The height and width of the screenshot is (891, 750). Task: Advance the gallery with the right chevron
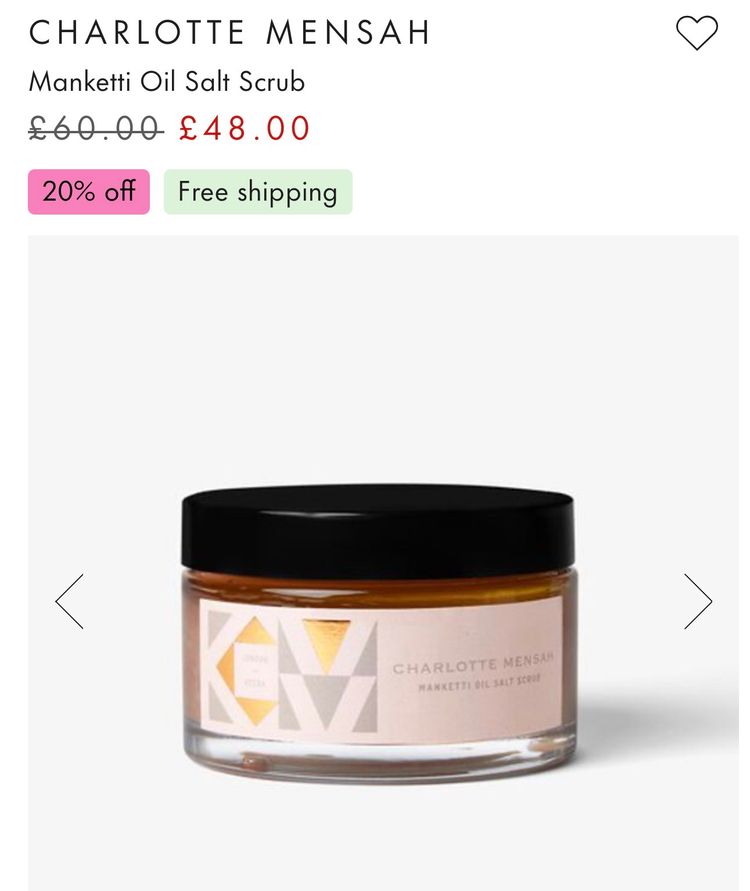point(697,601)
